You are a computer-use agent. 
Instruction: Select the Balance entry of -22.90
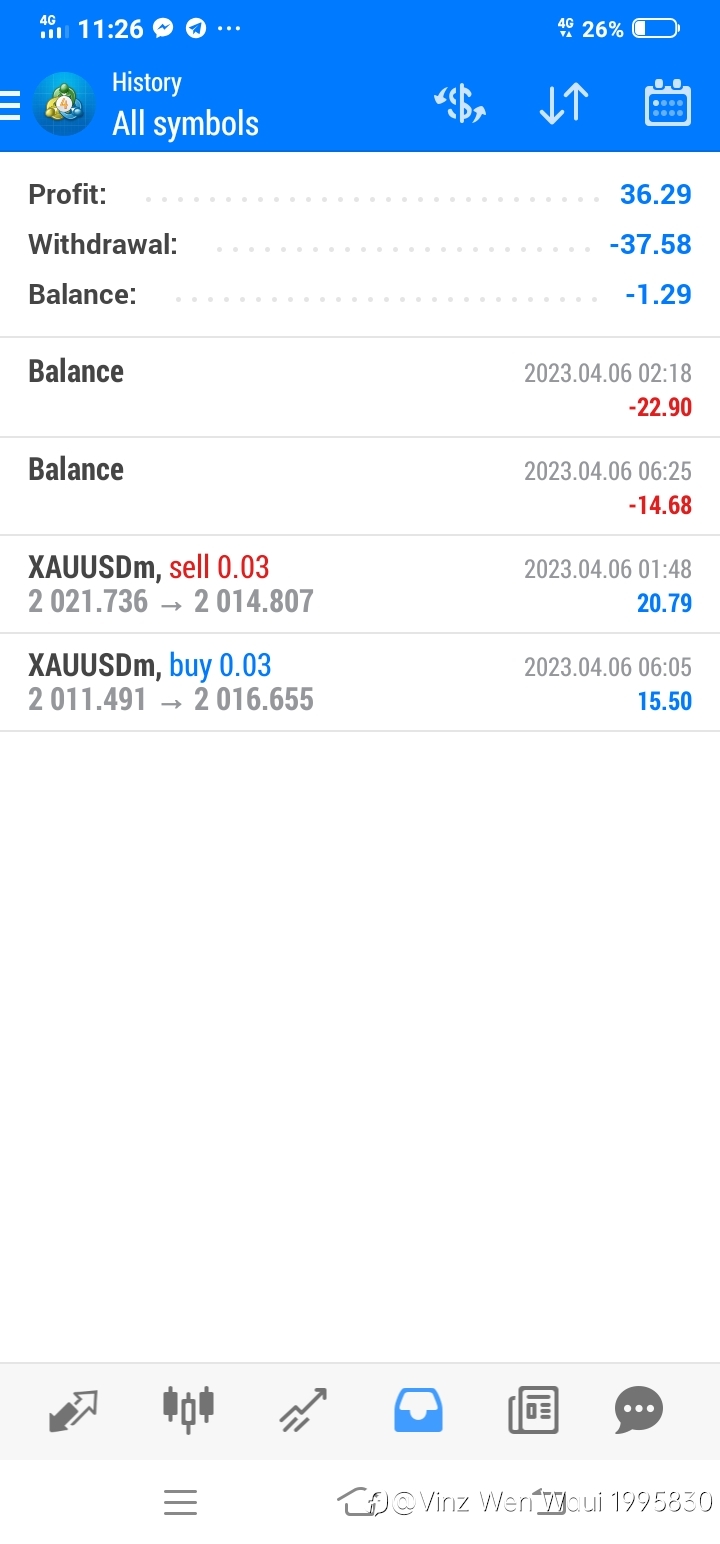(360, 388)
